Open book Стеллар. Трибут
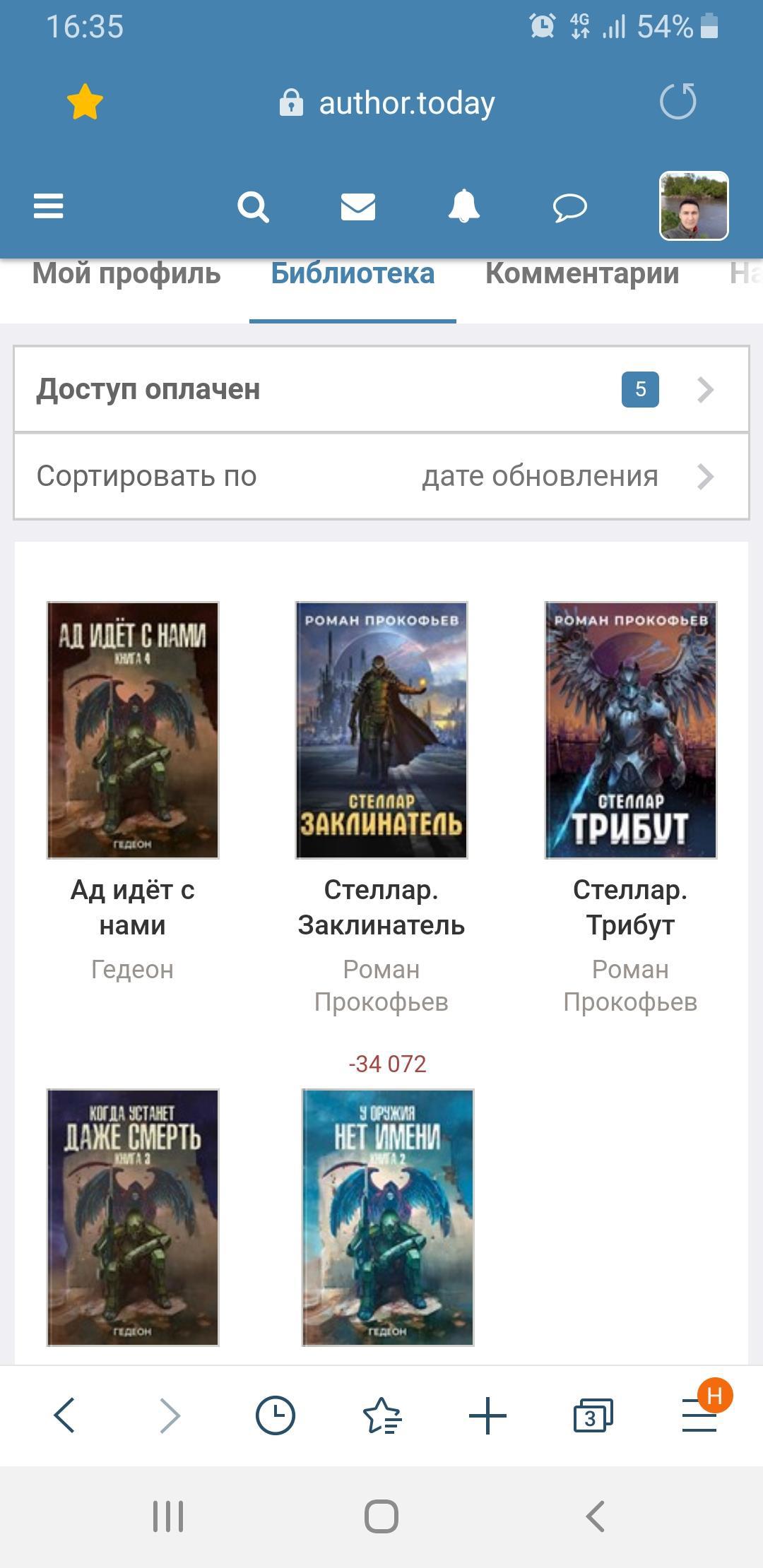763x1568 pixels. point(630,730)
